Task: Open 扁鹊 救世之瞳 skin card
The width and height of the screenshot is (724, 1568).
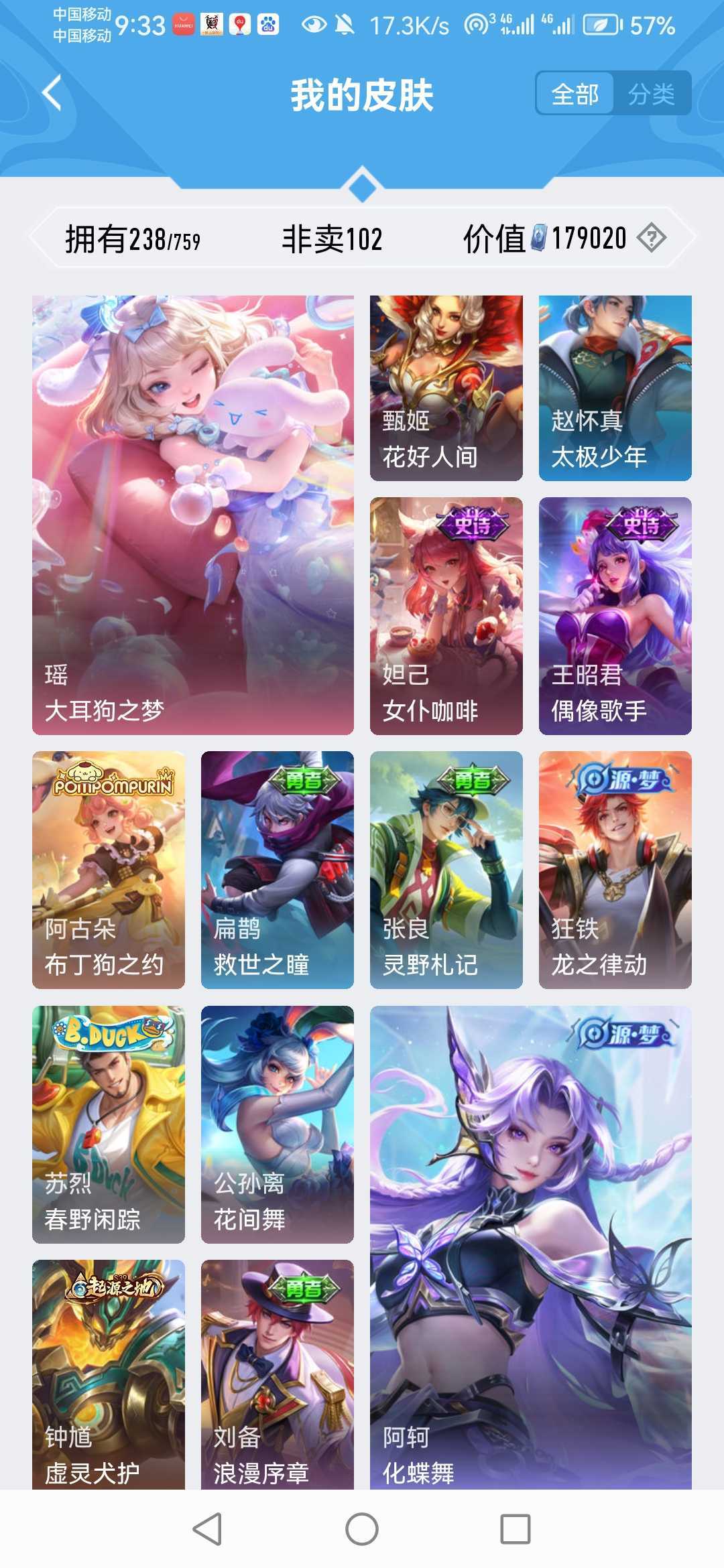Action: [x=277, y=870]
